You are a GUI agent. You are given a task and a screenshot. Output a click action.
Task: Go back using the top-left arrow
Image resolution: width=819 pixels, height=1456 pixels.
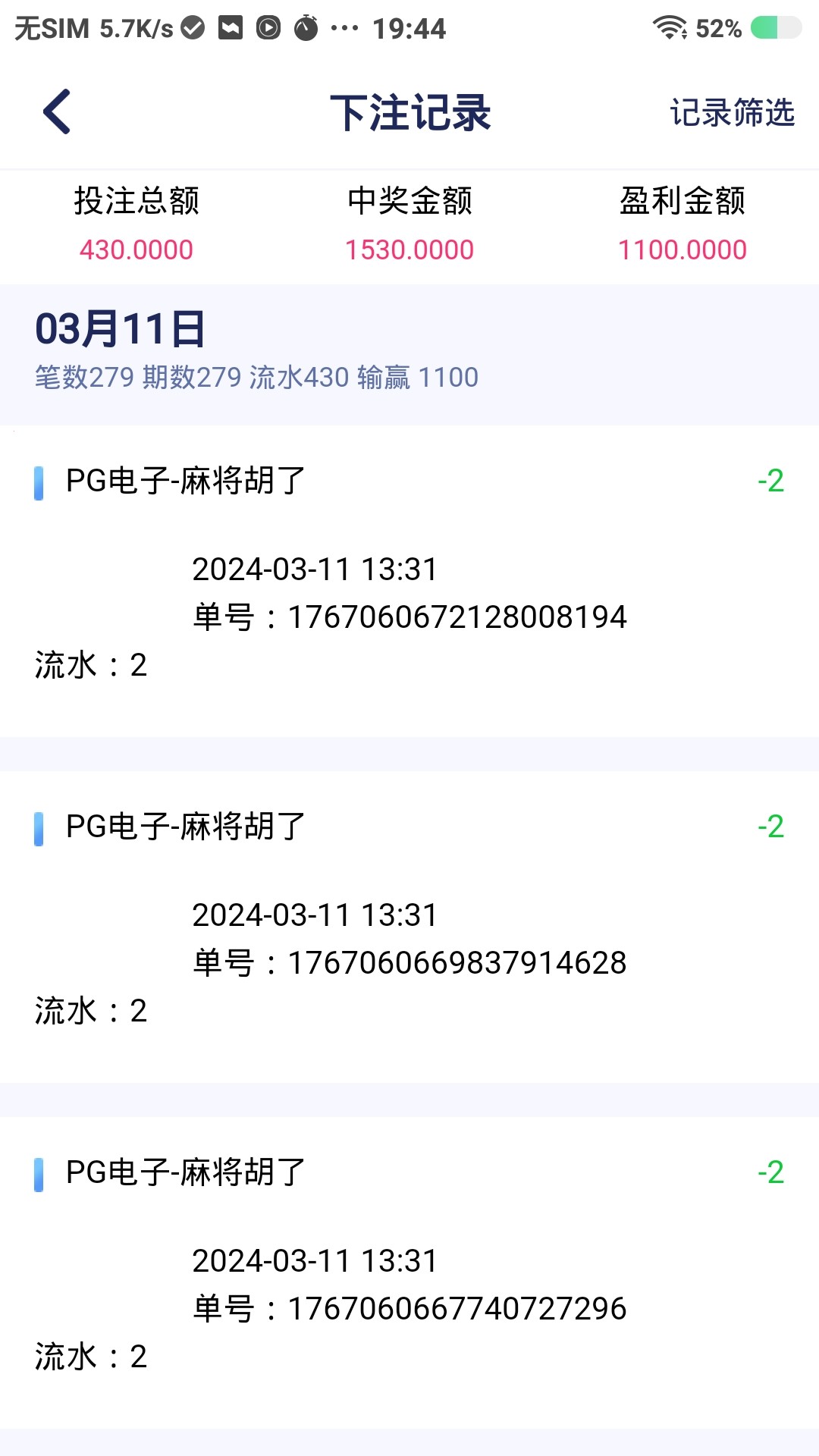tap(57, 111)
